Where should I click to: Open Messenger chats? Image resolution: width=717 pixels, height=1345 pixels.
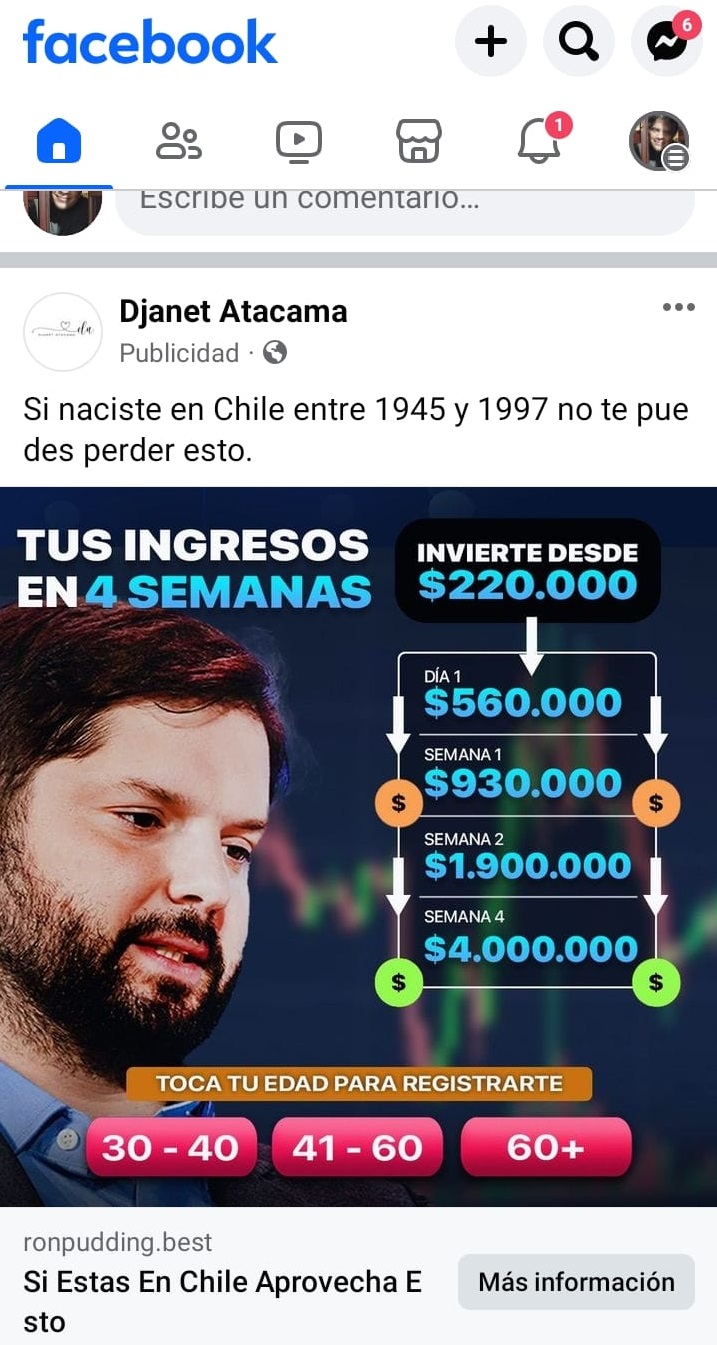coord(667,41)
